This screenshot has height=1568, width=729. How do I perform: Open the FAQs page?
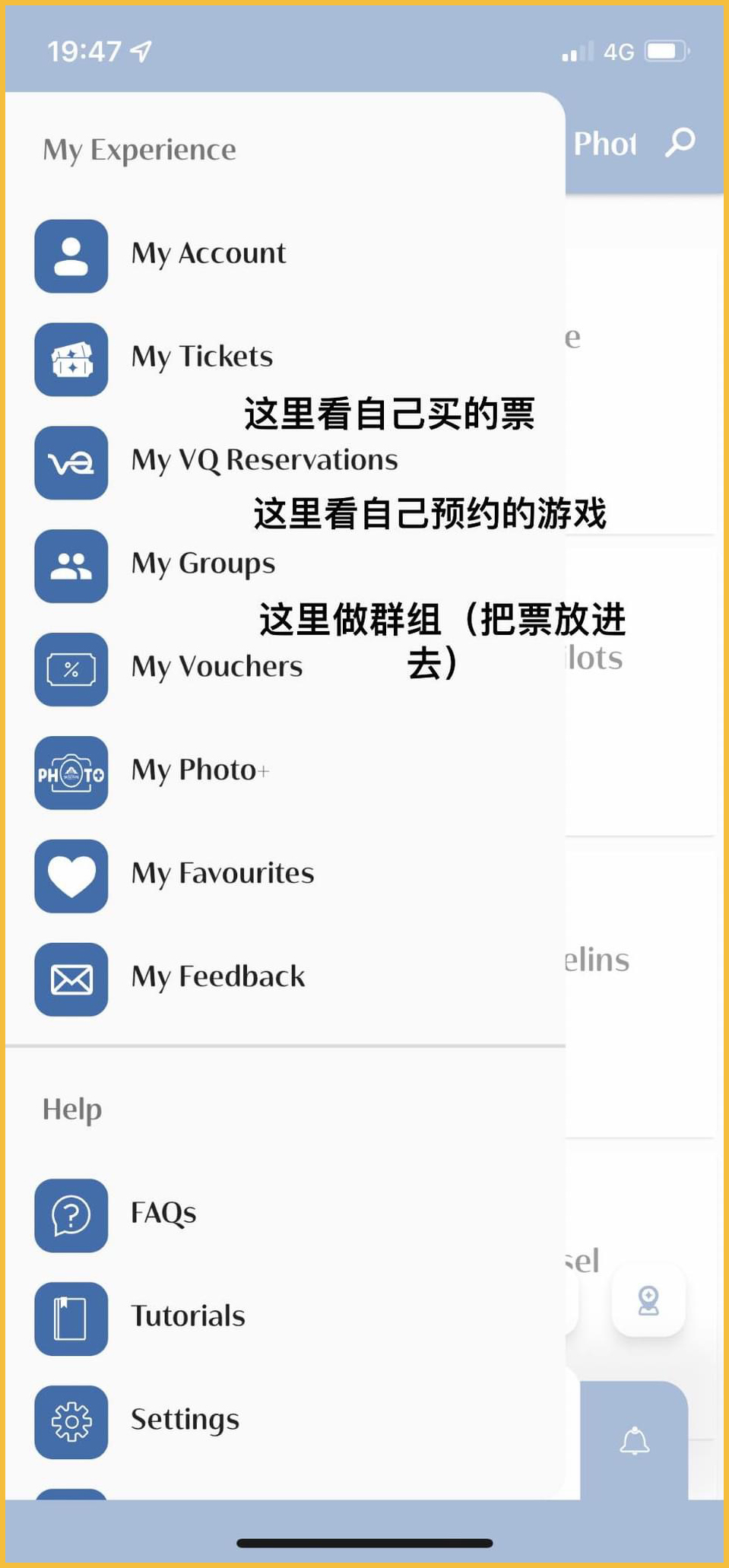point(163,1214)
